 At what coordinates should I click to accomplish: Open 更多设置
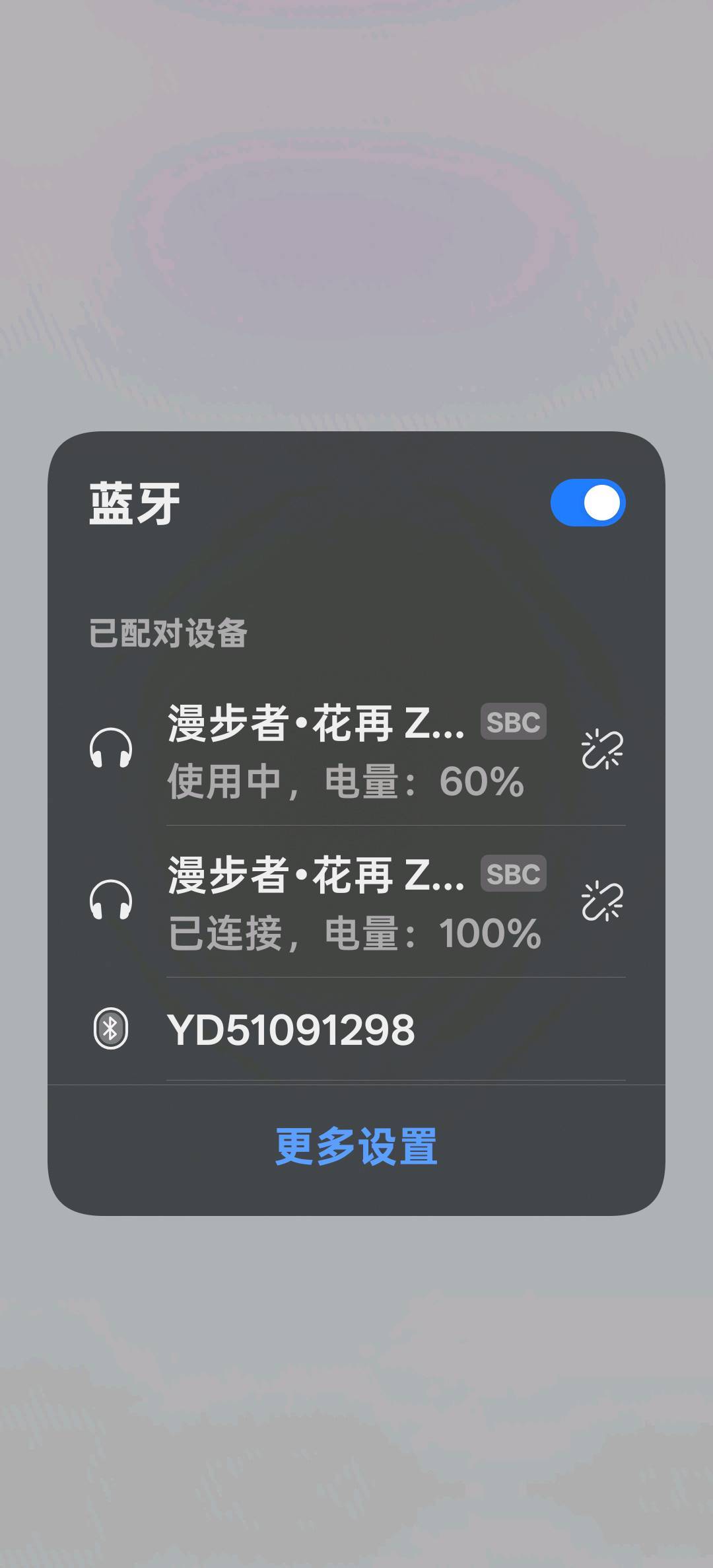(x=356, y=1147)
